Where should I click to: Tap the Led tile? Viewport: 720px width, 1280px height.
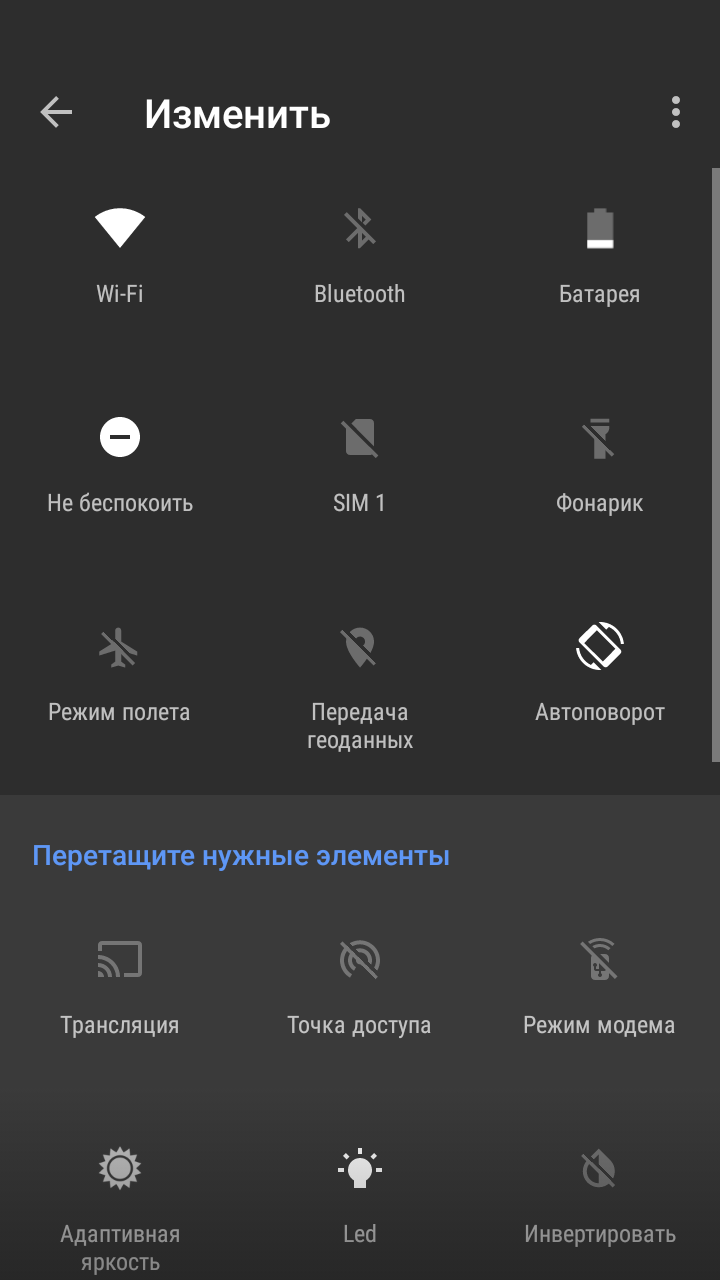coord(360,1196)
